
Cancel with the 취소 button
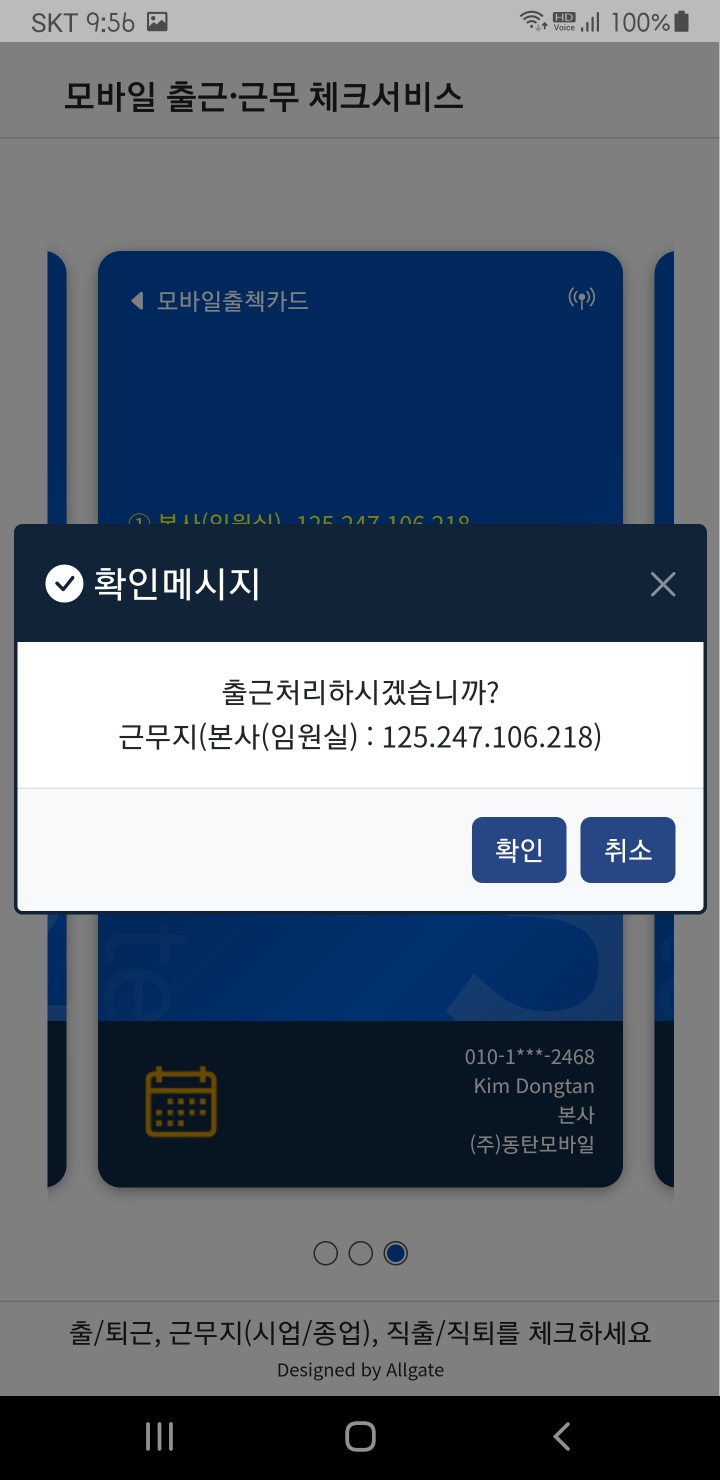point(627,850)
